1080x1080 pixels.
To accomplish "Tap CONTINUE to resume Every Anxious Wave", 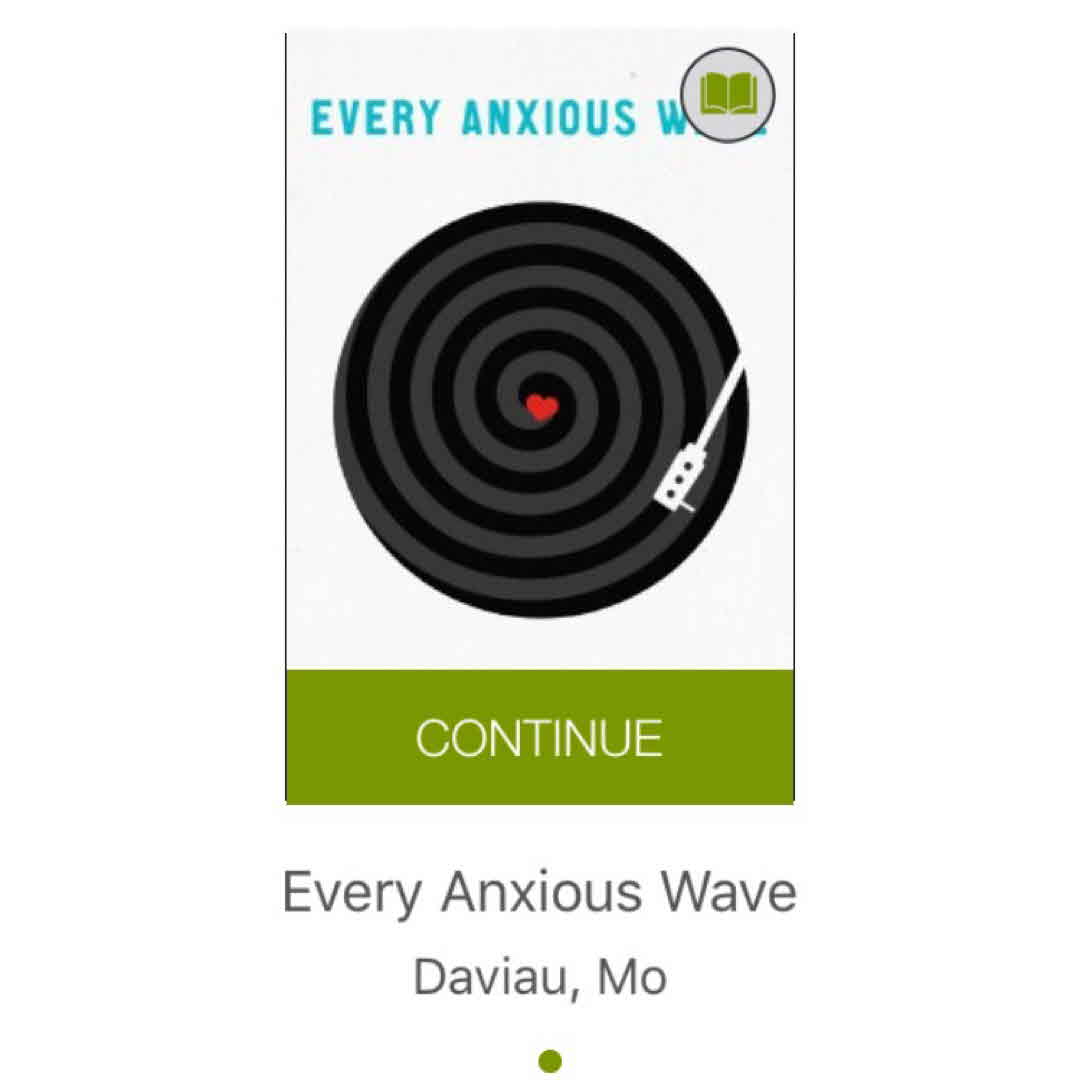I will tap(539, 737).
